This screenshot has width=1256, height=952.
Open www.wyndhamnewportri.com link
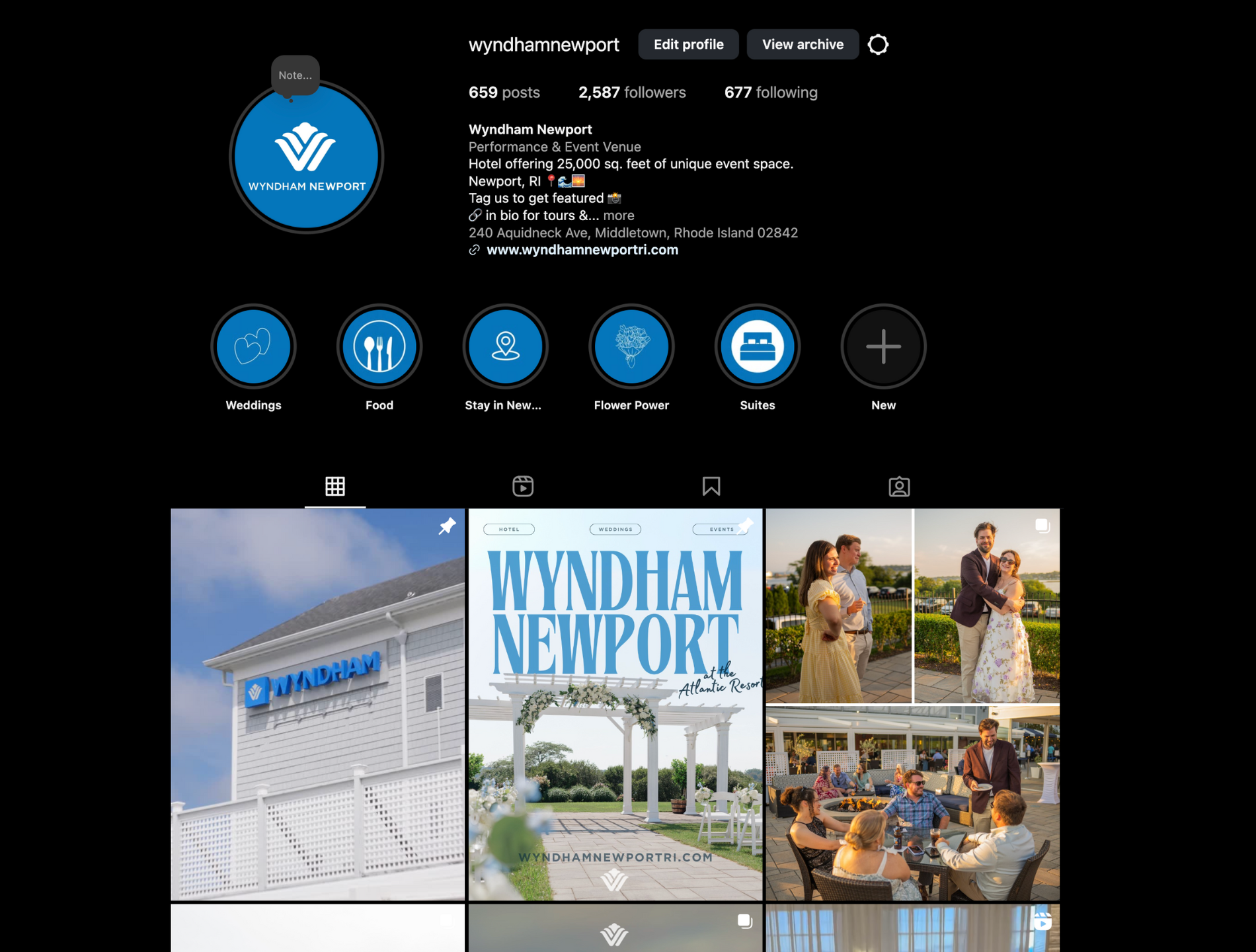click(582, 250)
